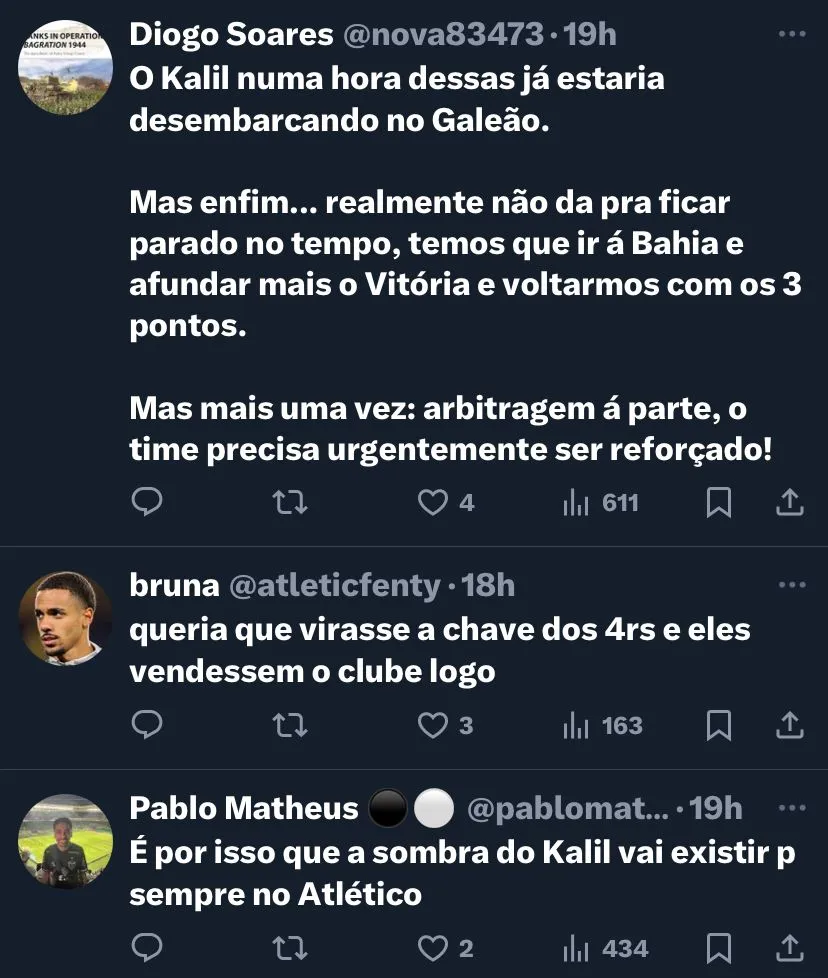Open overflow menu on Diogo Soares's tweet

point(791,35)
